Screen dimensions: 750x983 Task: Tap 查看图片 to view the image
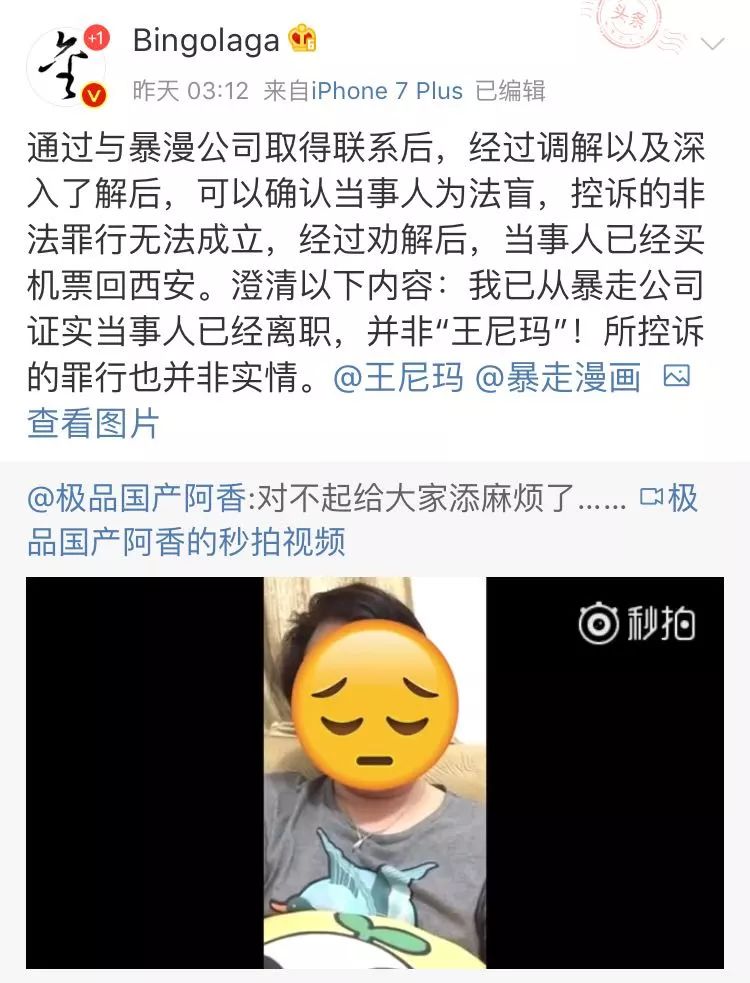(x=93, y=423)
